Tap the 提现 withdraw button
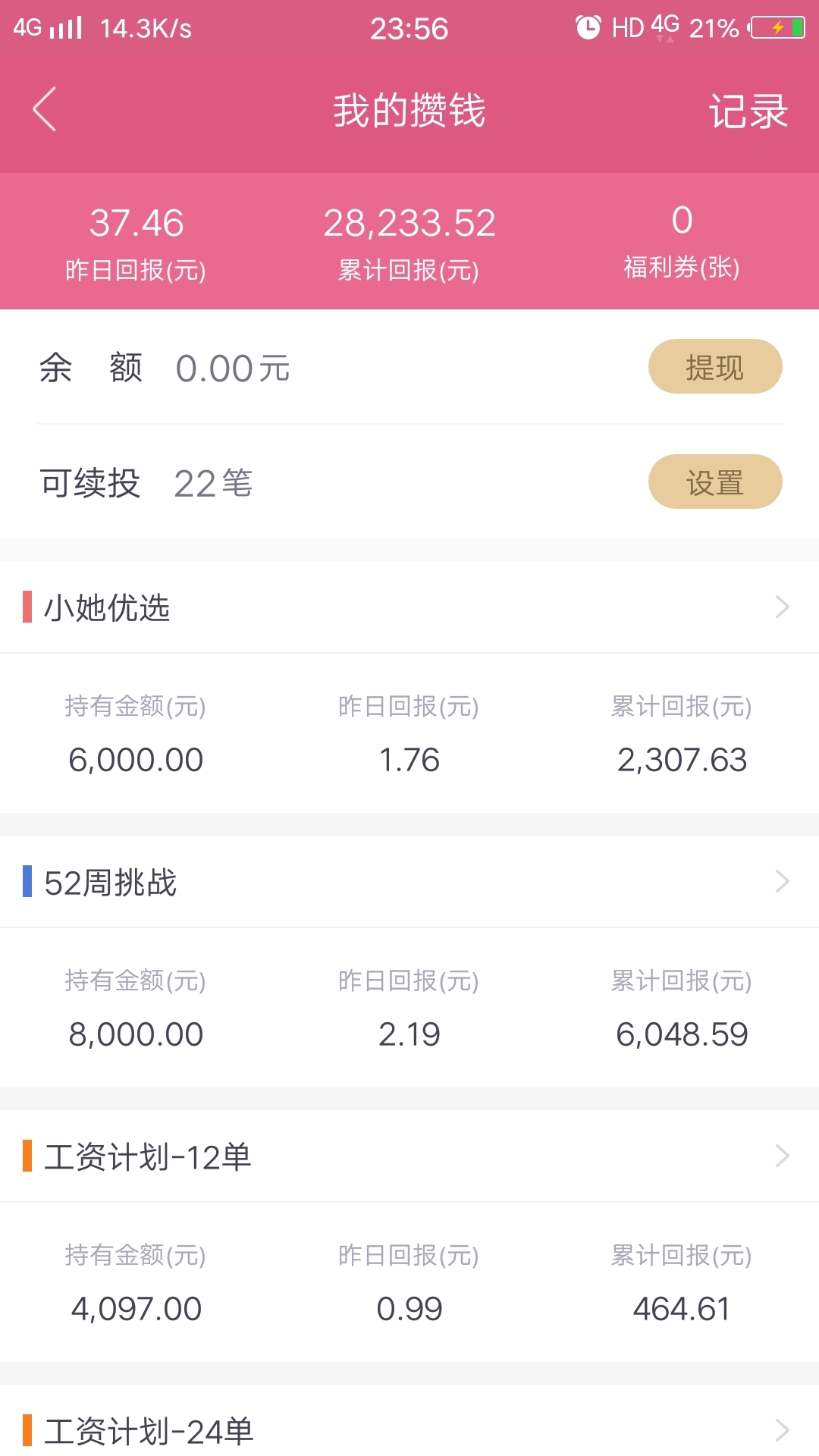 tap(715, 366)
